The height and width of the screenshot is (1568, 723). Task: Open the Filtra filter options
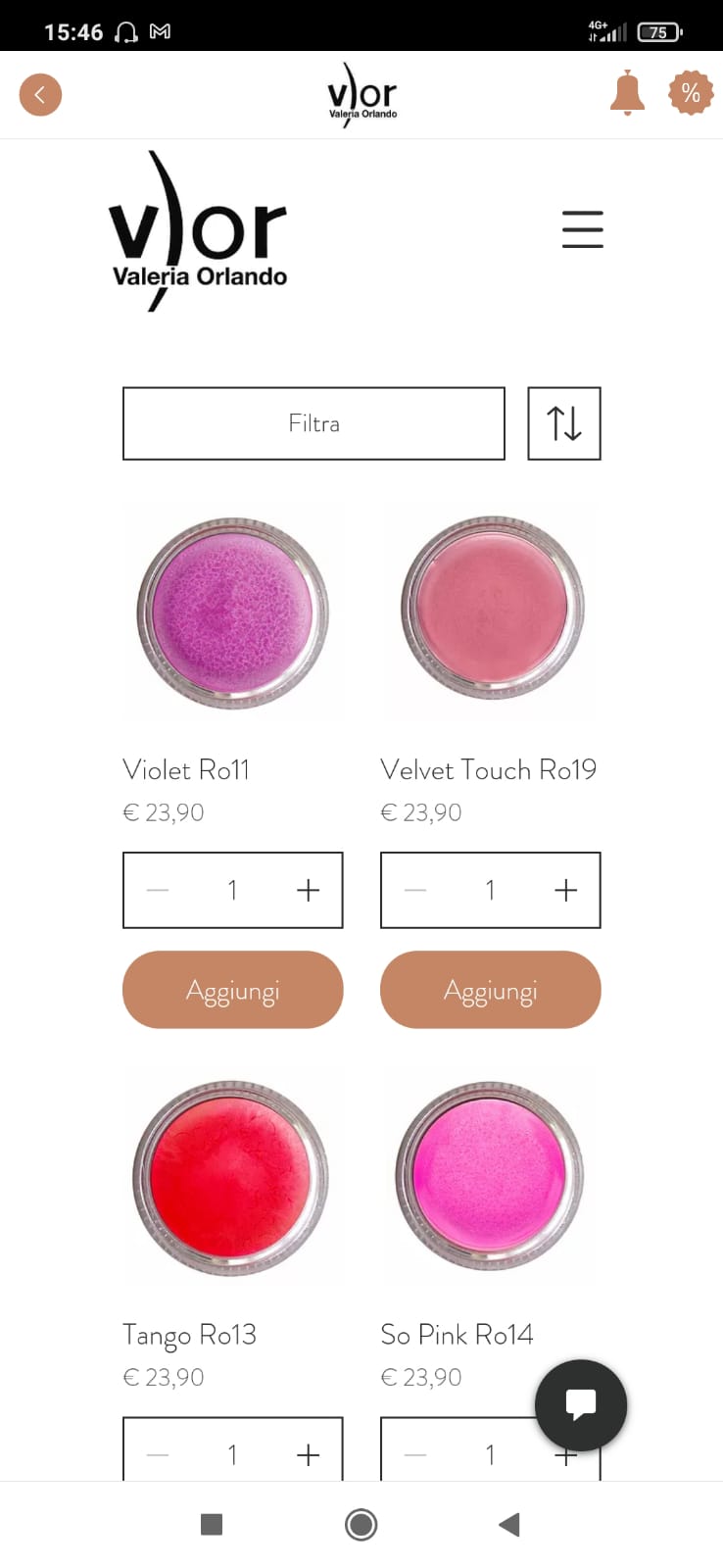click(x=313, y=423)
